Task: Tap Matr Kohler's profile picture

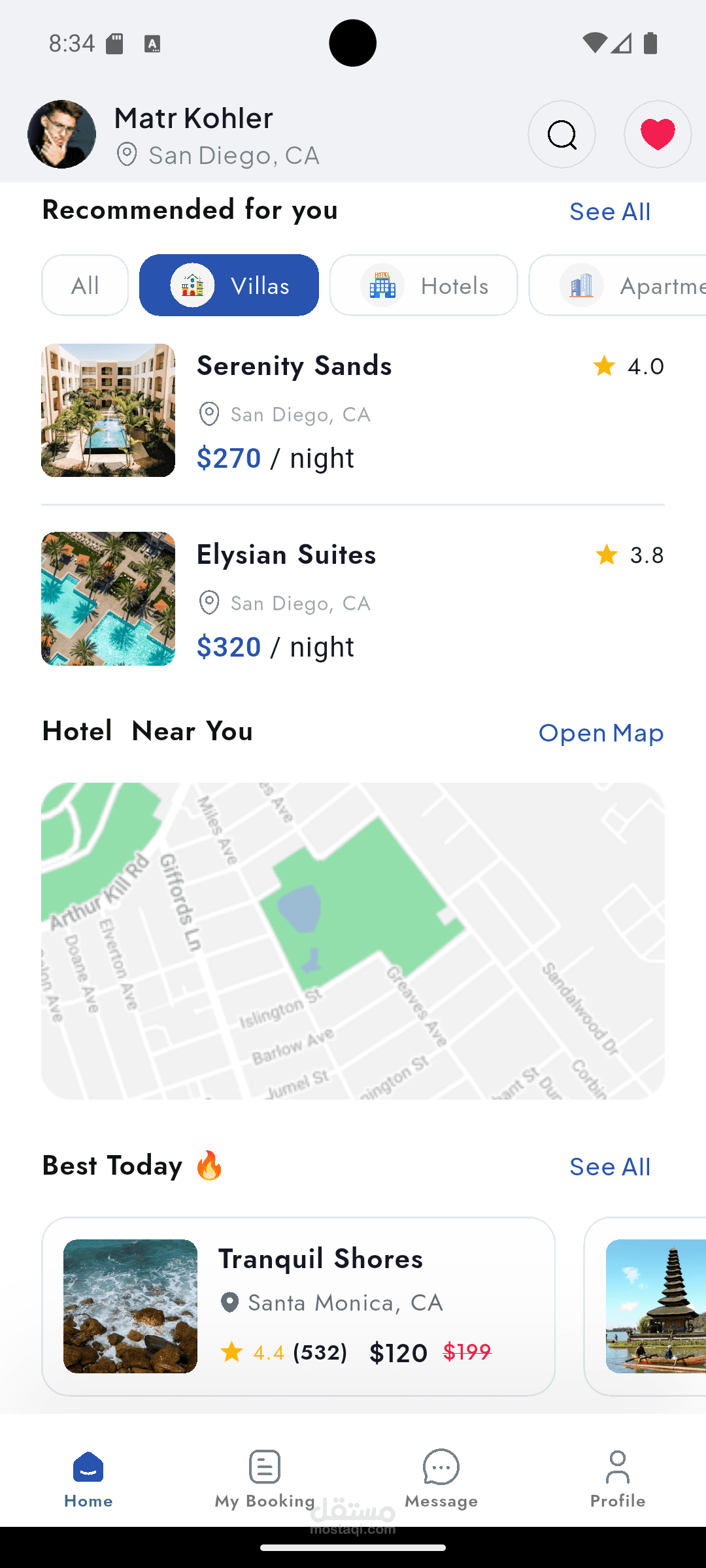Action: tap(62, 135)
